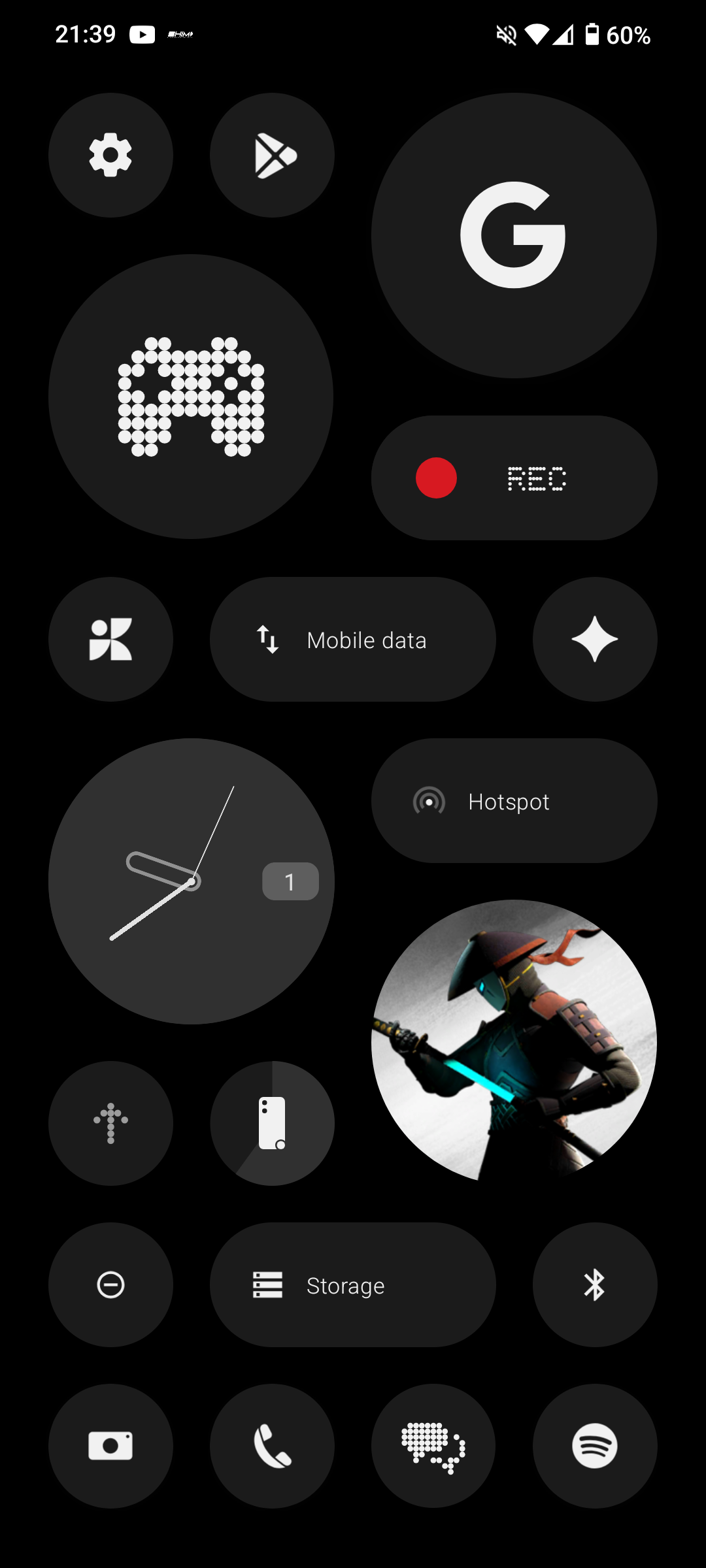This screenshot has width=706, height=1568.
Task: Open the Google app
Action: click(x=514, y=235)
